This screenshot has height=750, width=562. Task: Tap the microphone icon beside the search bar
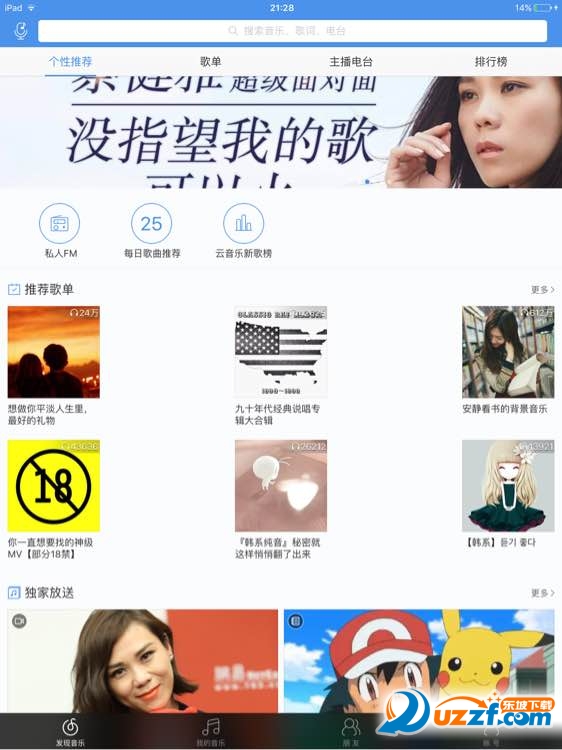click(x=21, y=31)
